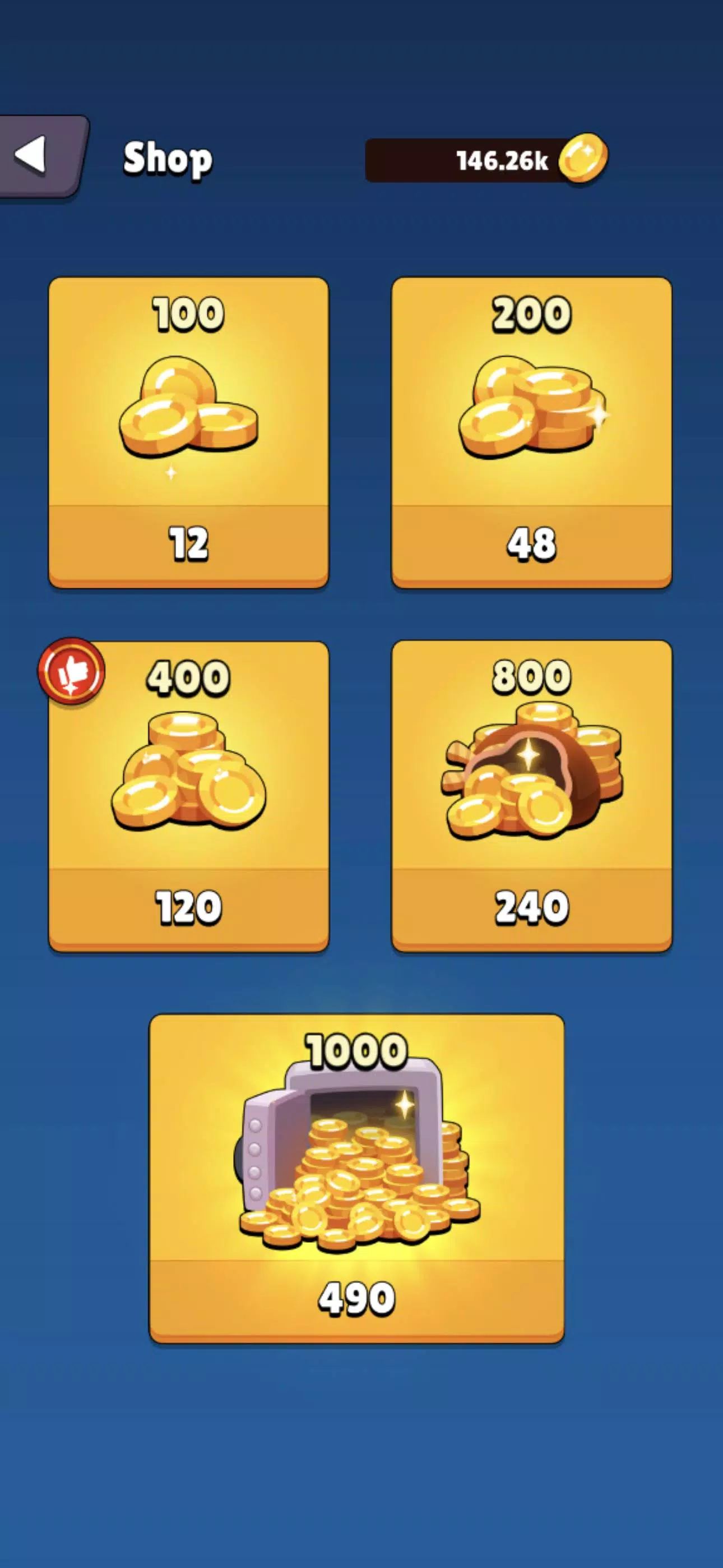The image size is (723, 1568).
Task: Buy the 100 coin pack
Action: coord(189,432)
